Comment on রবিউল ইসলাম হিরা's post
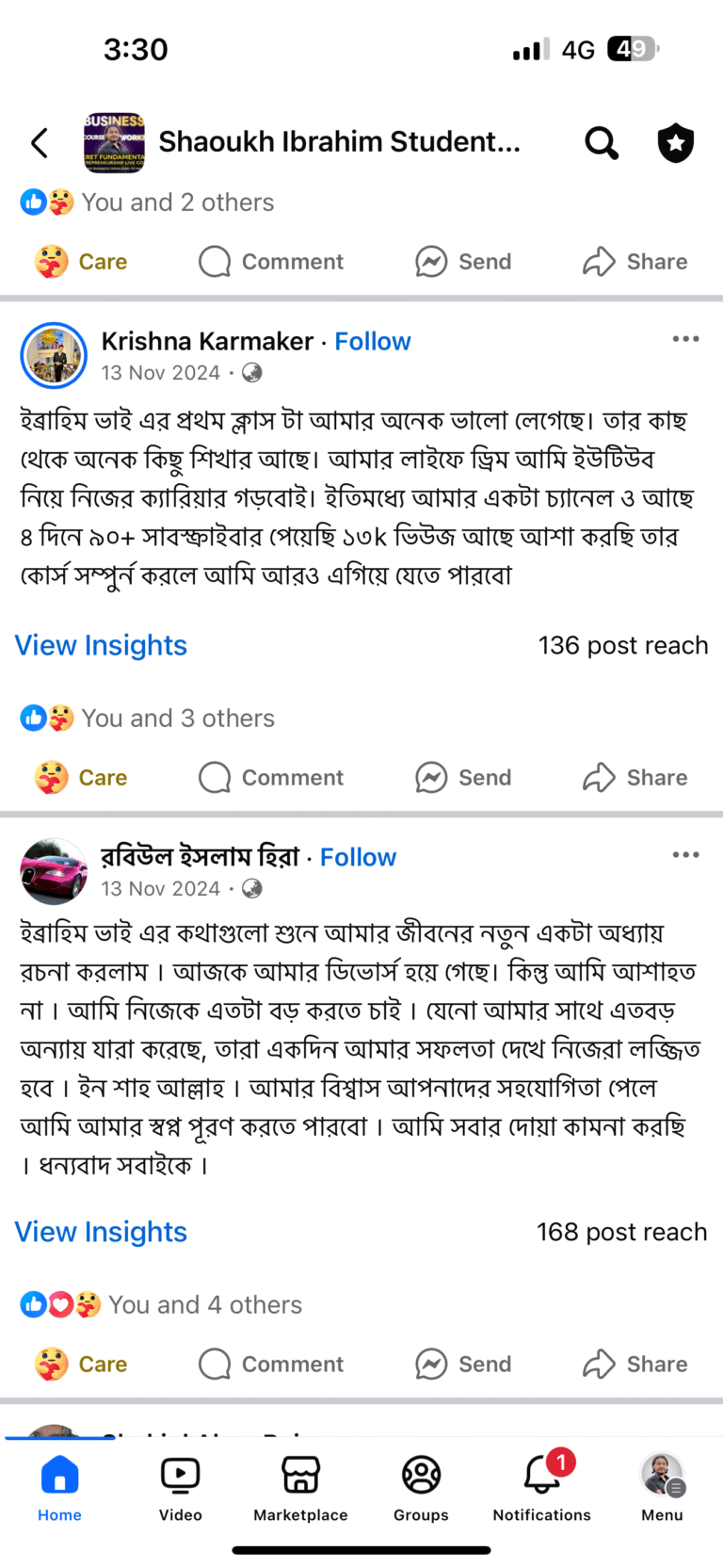This screenshot has height=1568, width=723. click(x=271, y=1365)
